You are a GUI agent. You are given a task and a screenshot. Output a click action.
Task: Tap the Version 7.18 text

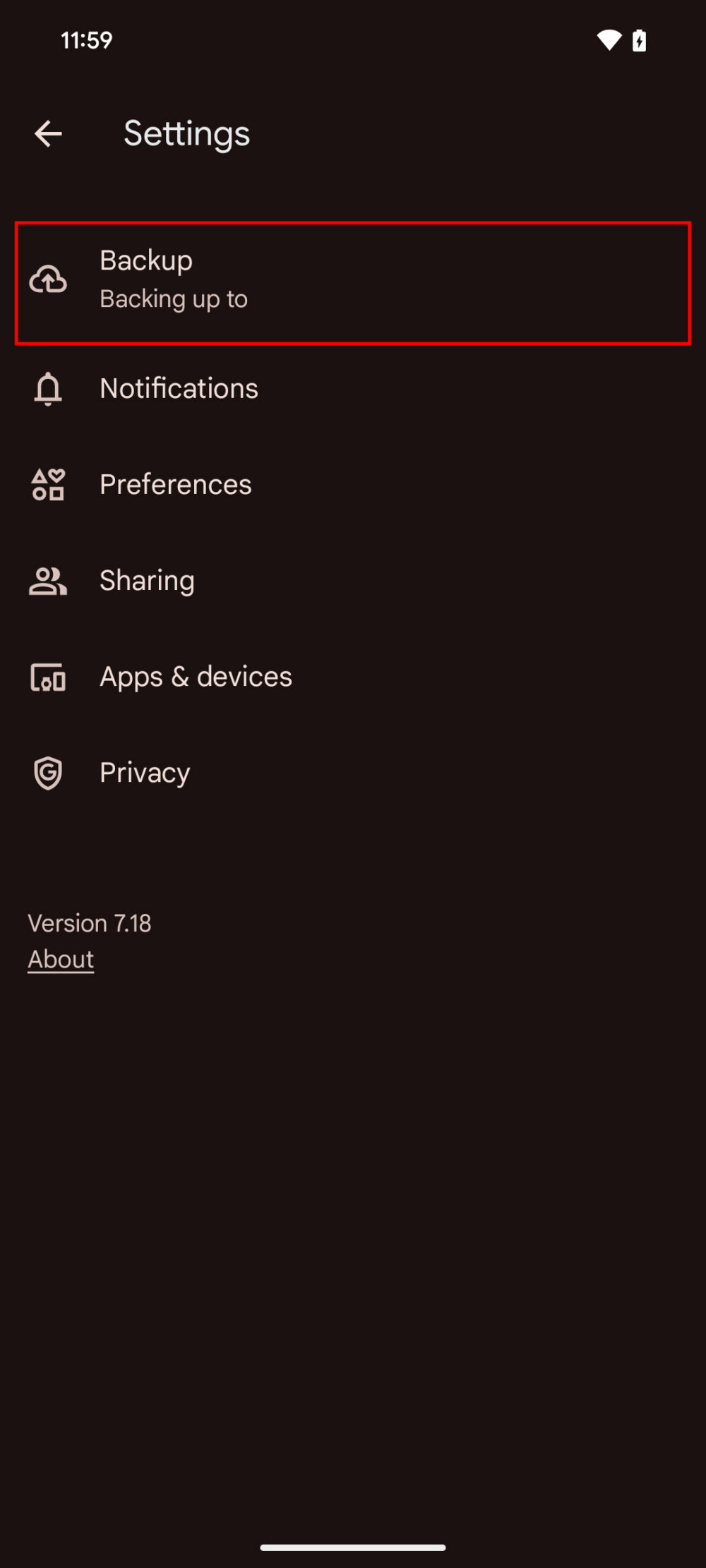(89, 922)
